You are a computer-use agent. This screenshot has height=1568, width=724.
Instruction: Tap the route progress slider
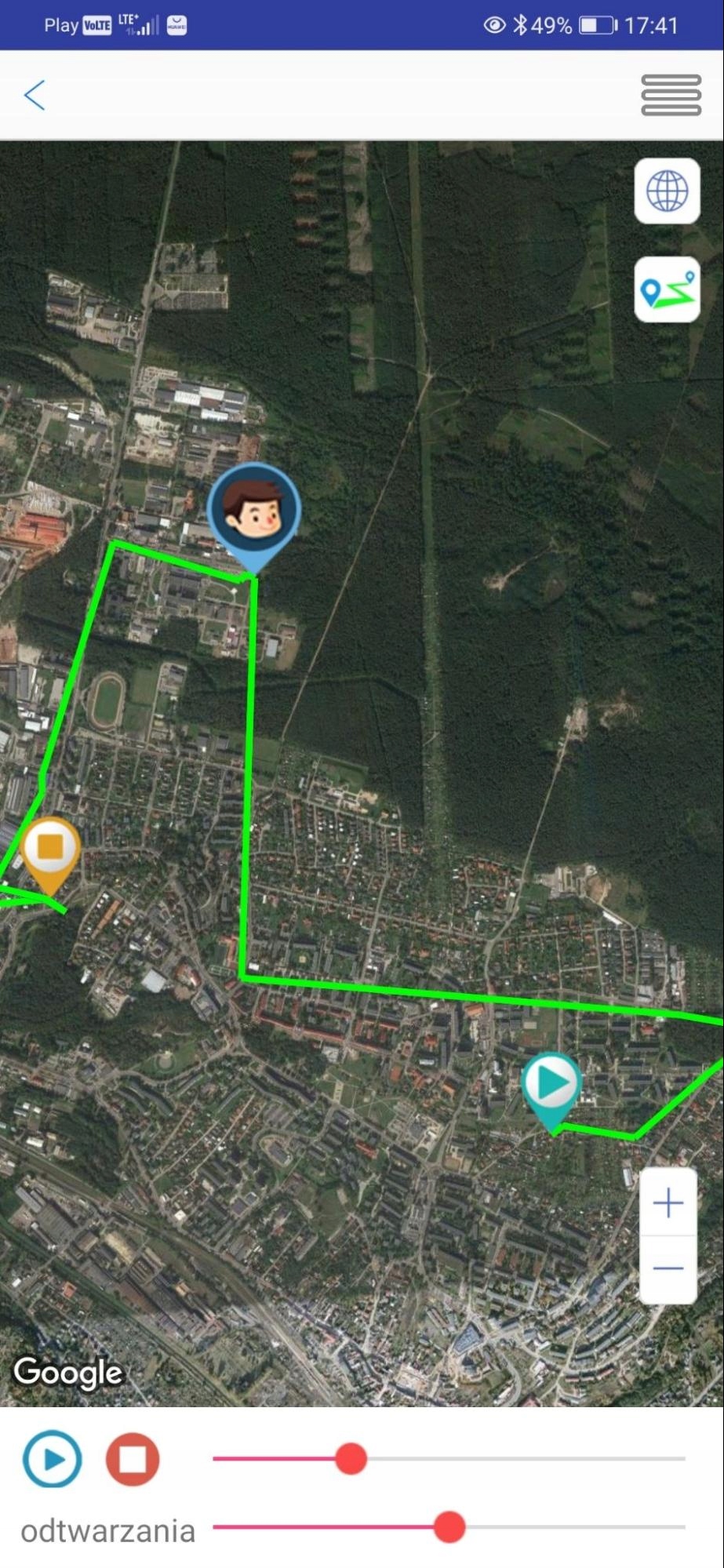351,1459
